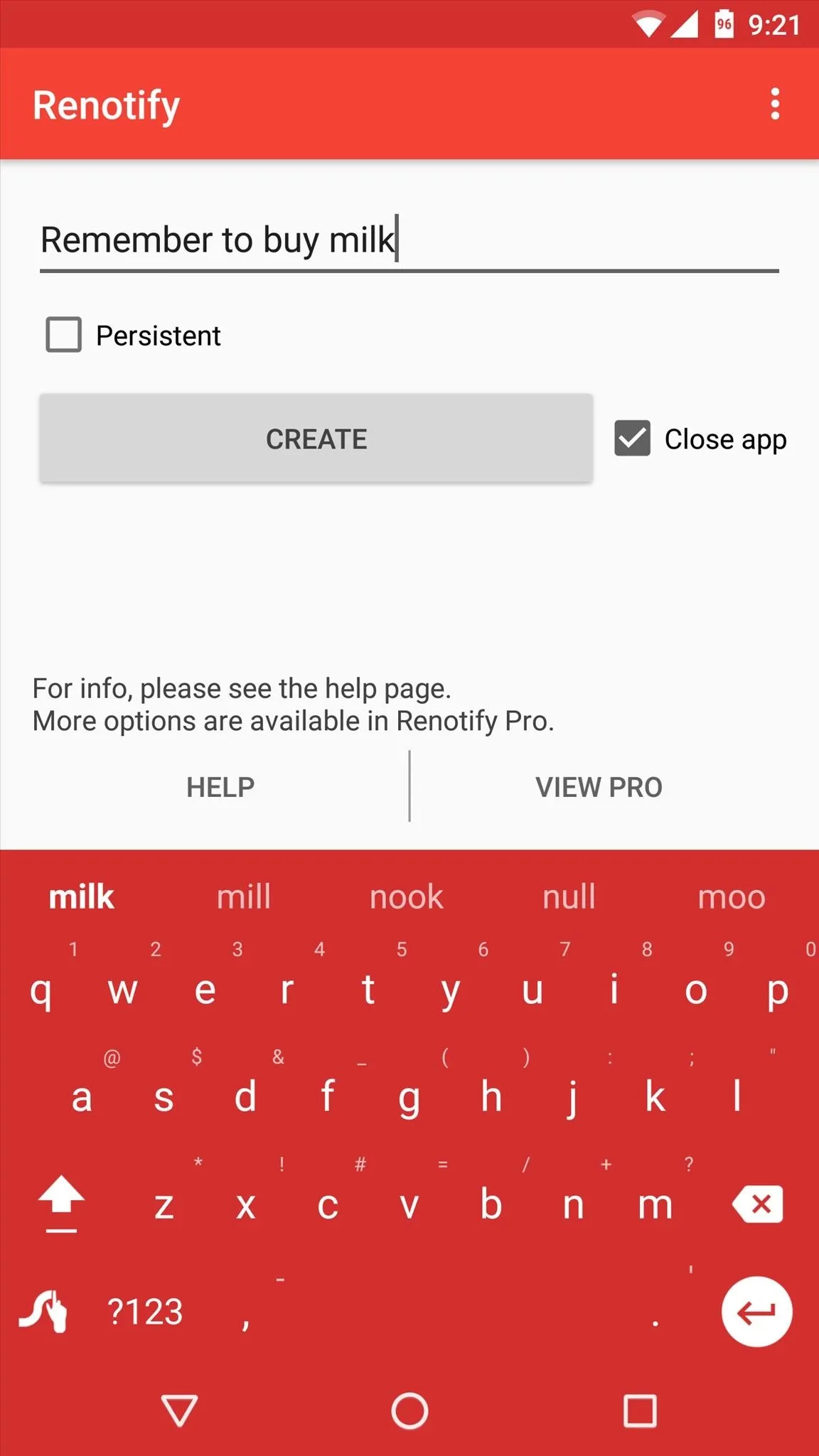Go back using navigation bar

click(x=179, y=1410)
